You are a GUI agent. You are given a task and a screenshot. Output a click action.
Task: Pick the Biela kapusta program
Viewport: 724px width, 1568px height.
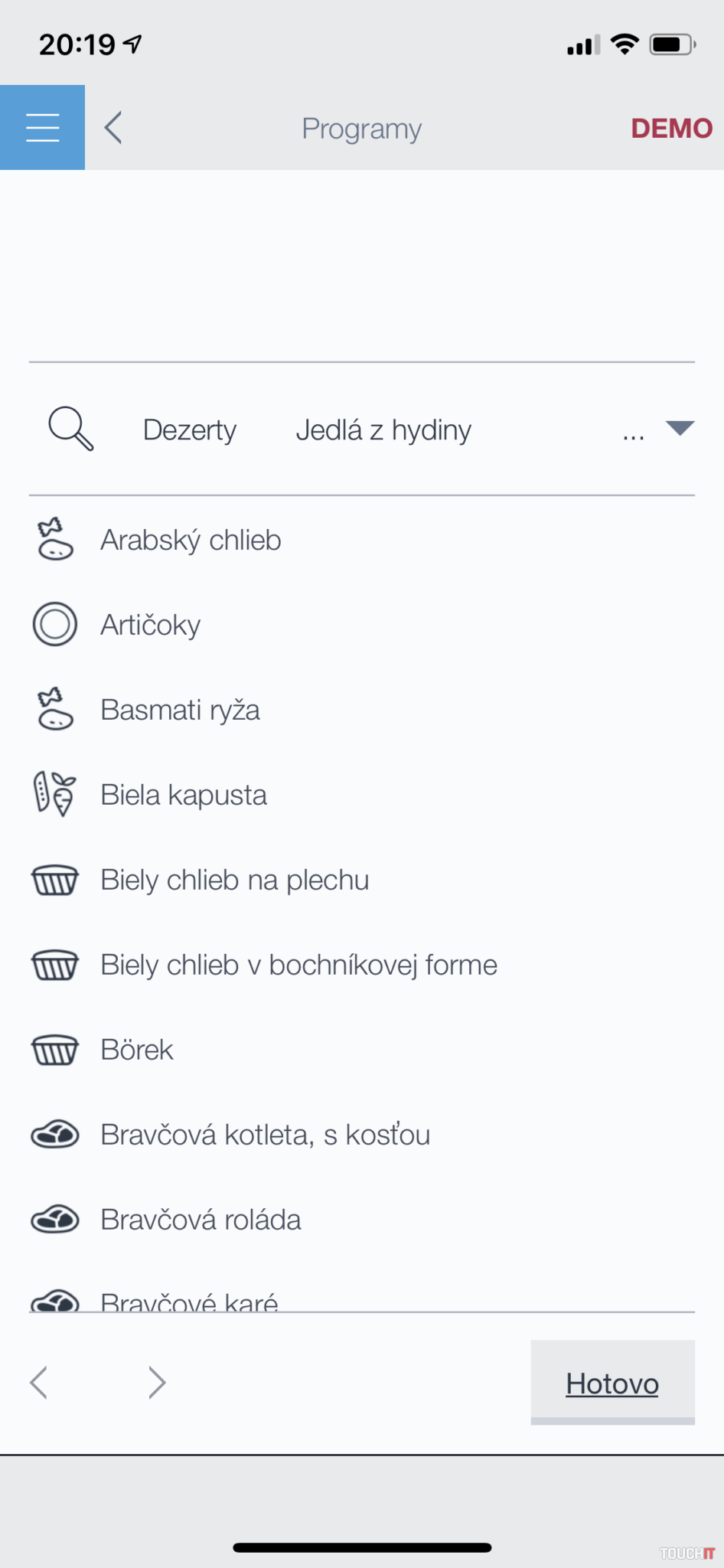184,795
